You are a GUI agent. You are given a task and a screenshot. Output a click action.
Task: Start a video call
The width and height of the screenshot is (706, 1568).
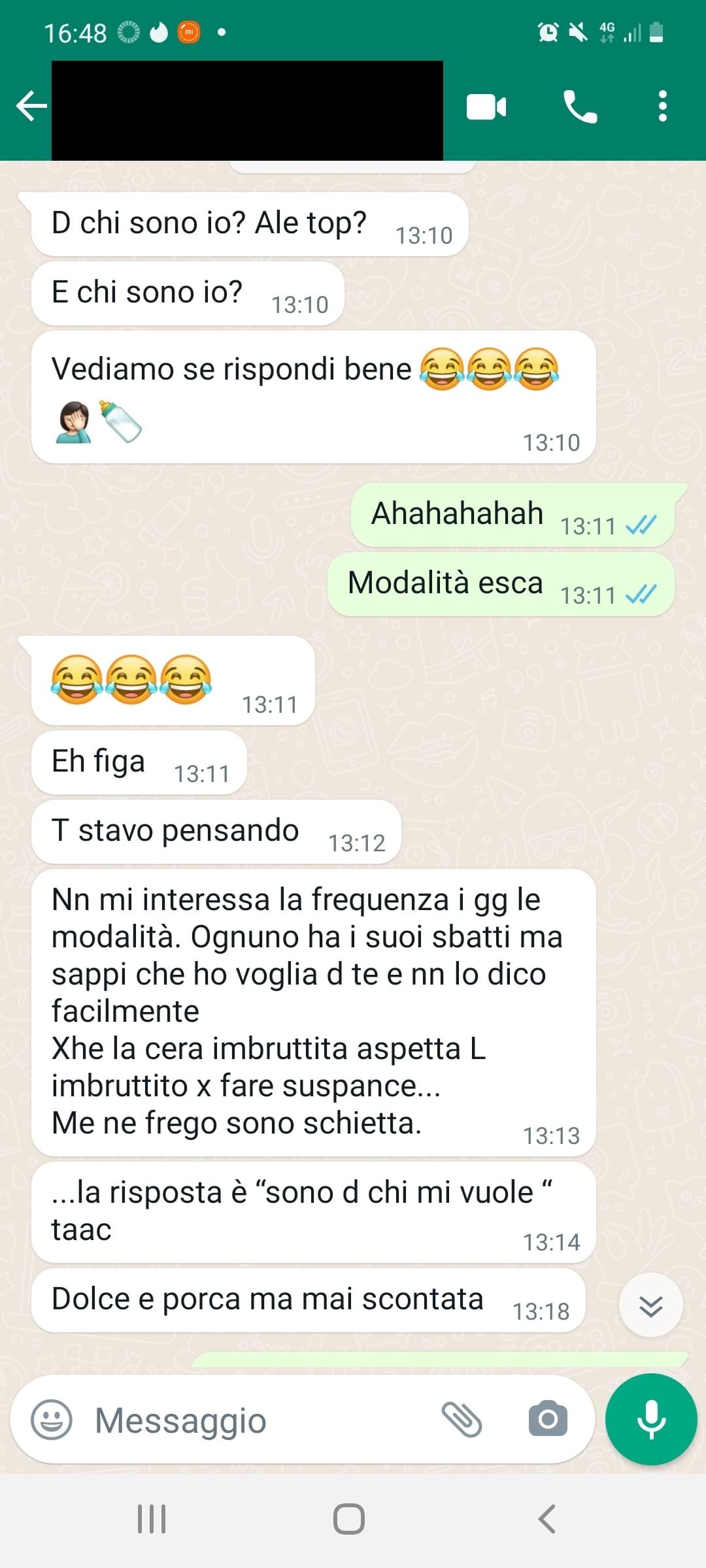[x=486, y=107]
